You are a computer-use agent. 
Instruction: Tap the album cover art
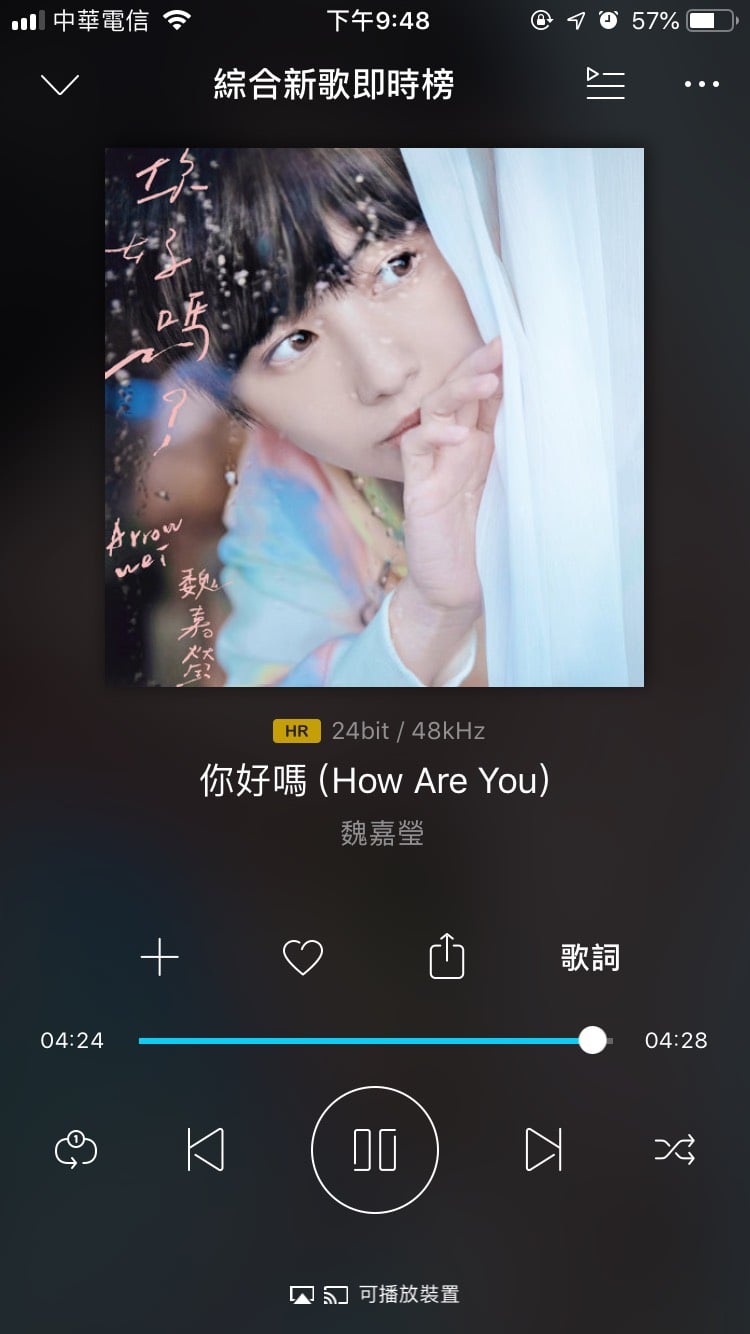[x=374, y=417]
